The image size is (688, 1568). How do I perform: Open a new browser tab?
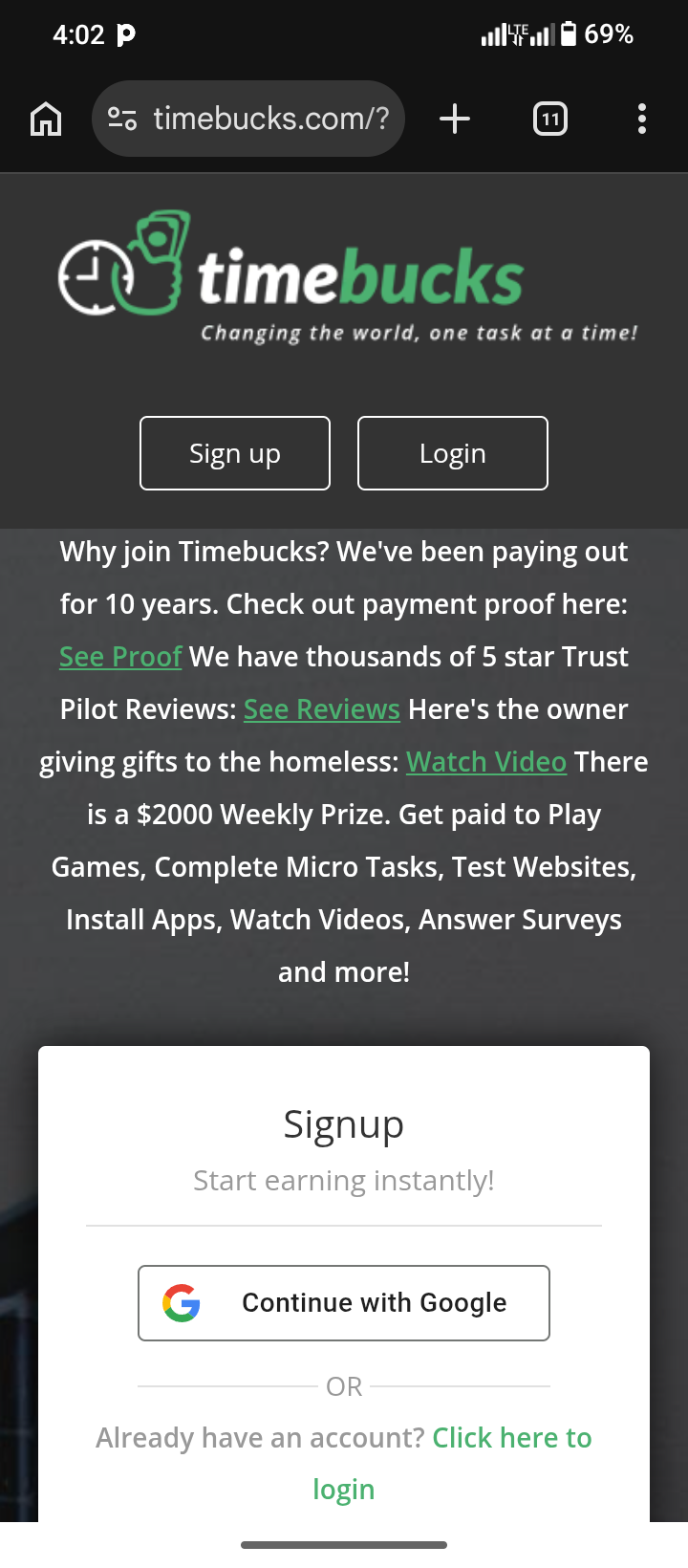[x=455, y=120]
